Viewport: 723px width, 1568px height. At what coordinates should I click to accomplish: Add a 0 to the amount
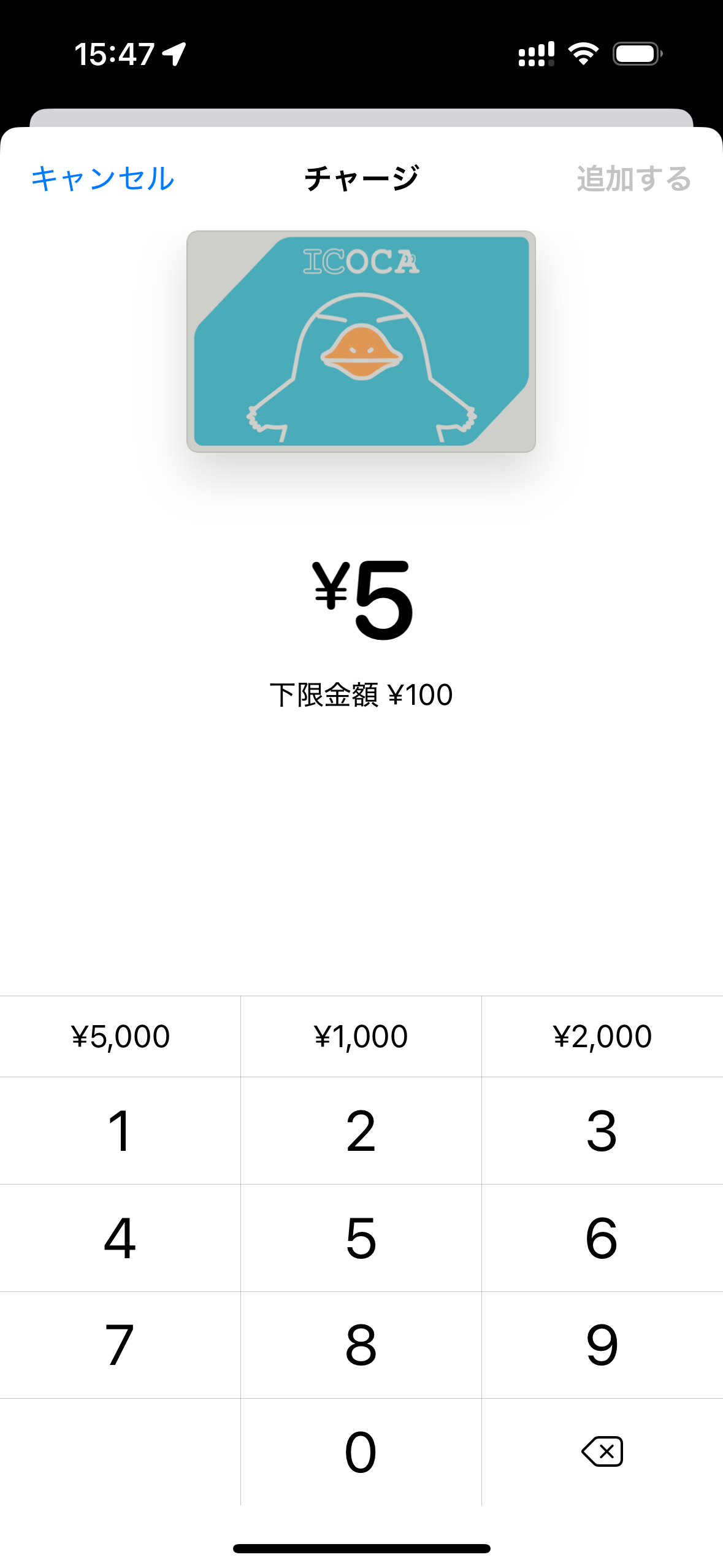(361, 1451)
